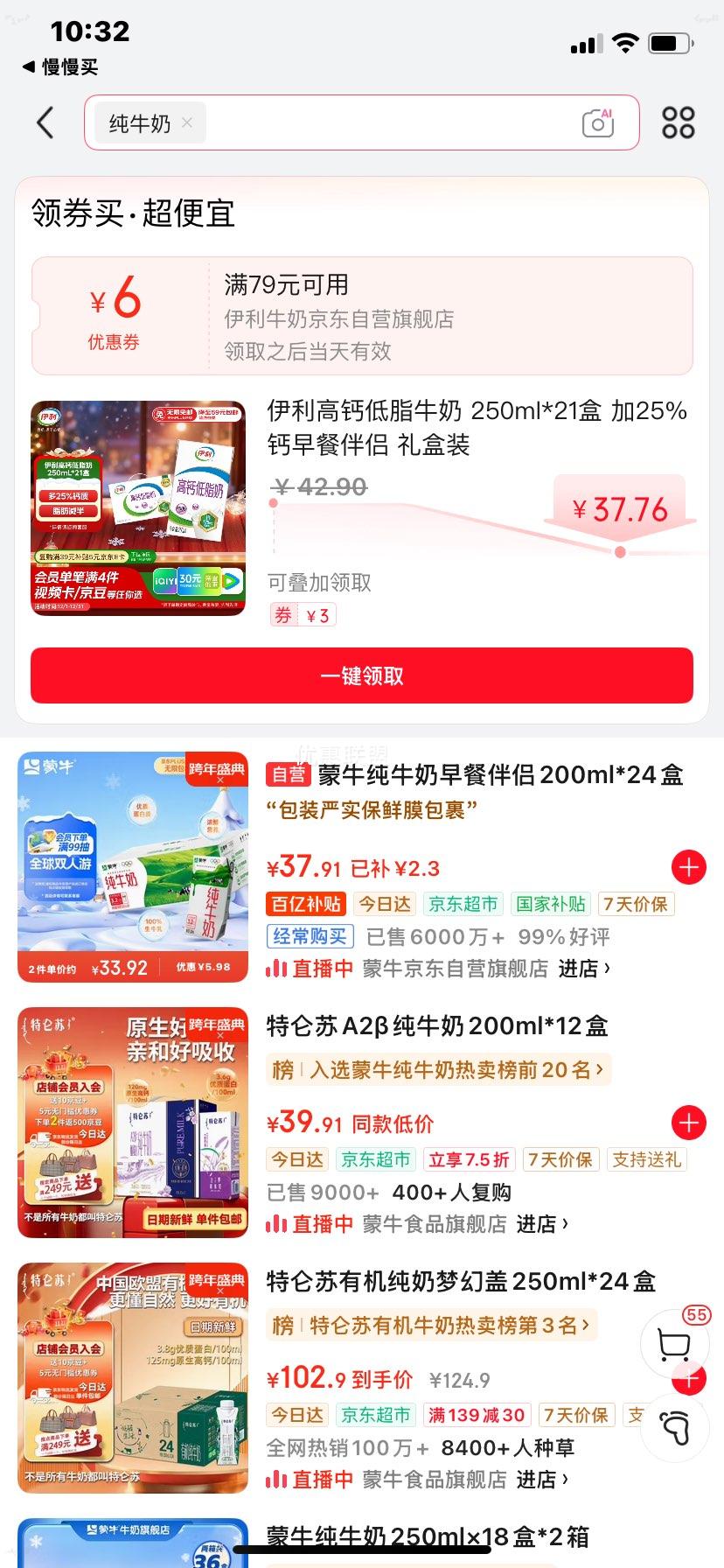Add 蒙牛纯牛奶早餐伴侣 to cart via plus icon
Image resolution: width=724 pixels, height=1568 pixels.
point(688,867)
